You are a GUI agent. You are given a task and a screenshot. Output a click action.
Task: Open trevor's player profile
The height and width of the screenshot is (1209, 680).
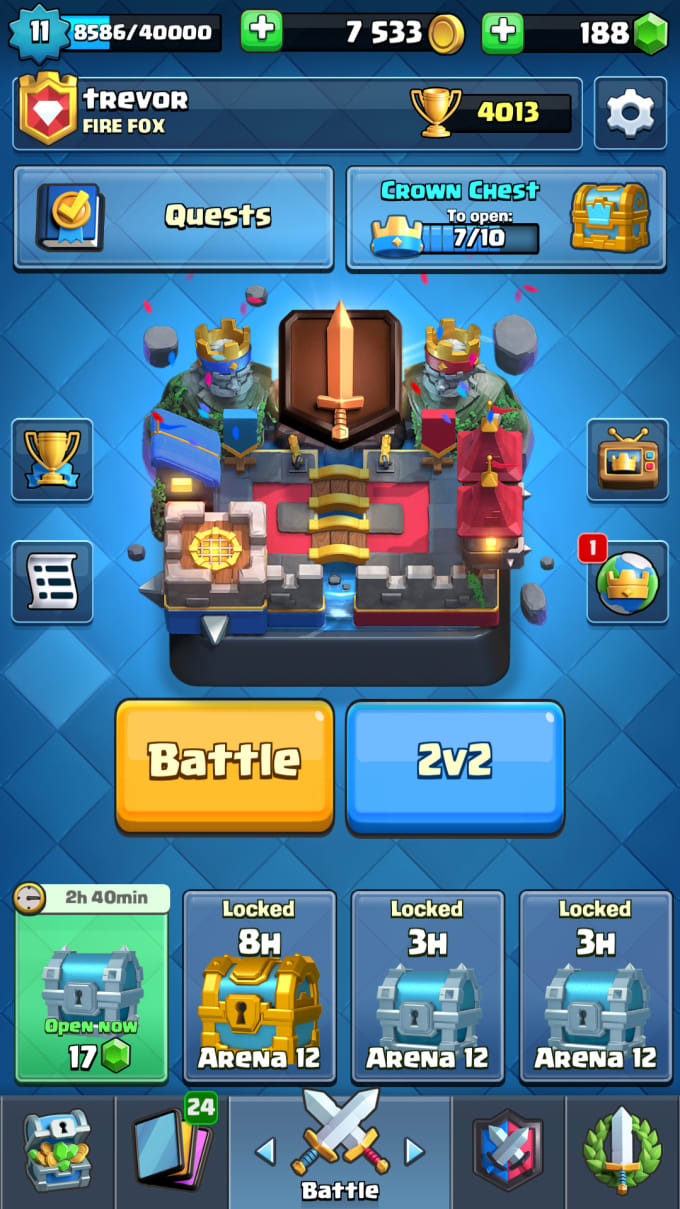[200, 113]
